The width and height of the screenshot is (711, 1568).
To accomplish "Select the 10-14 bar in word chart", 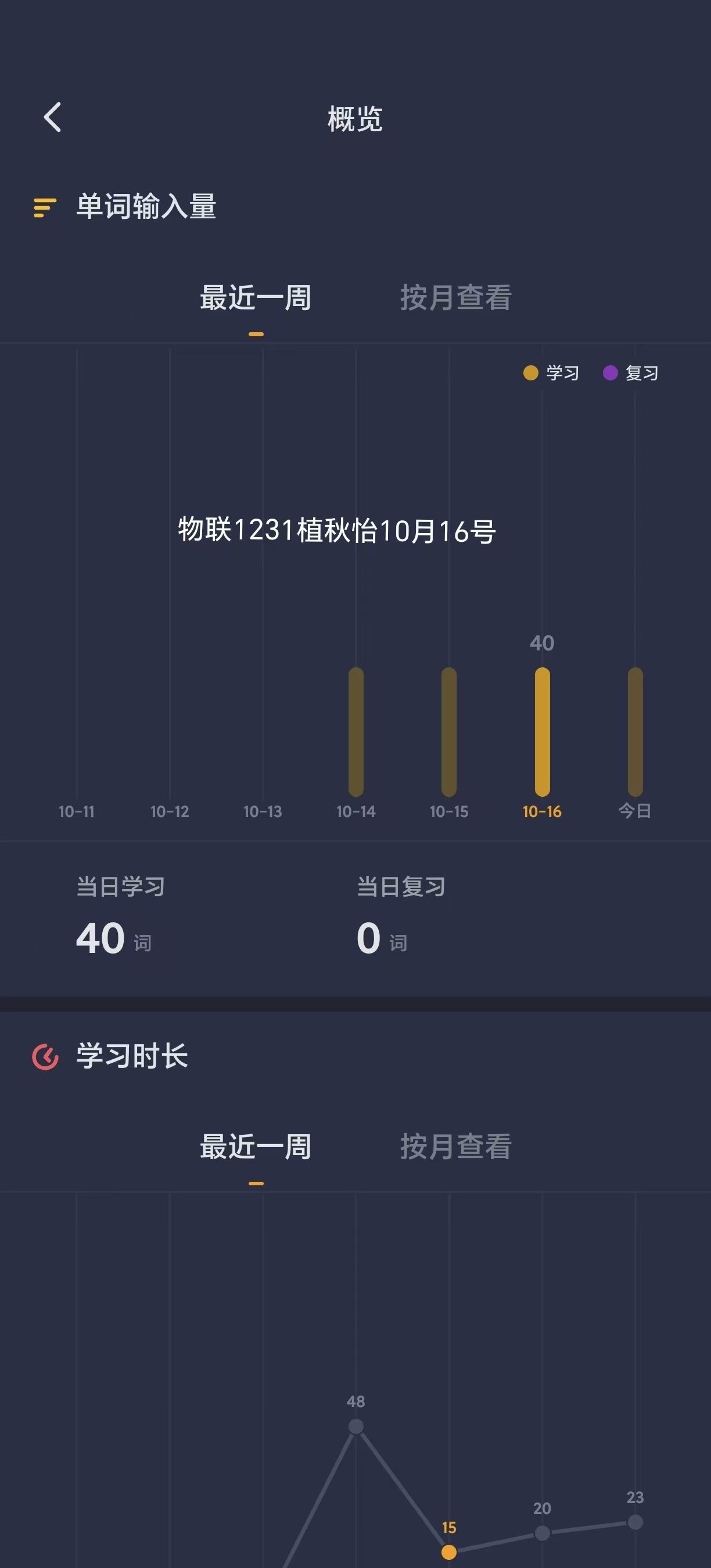I will (x=356, y=732).
